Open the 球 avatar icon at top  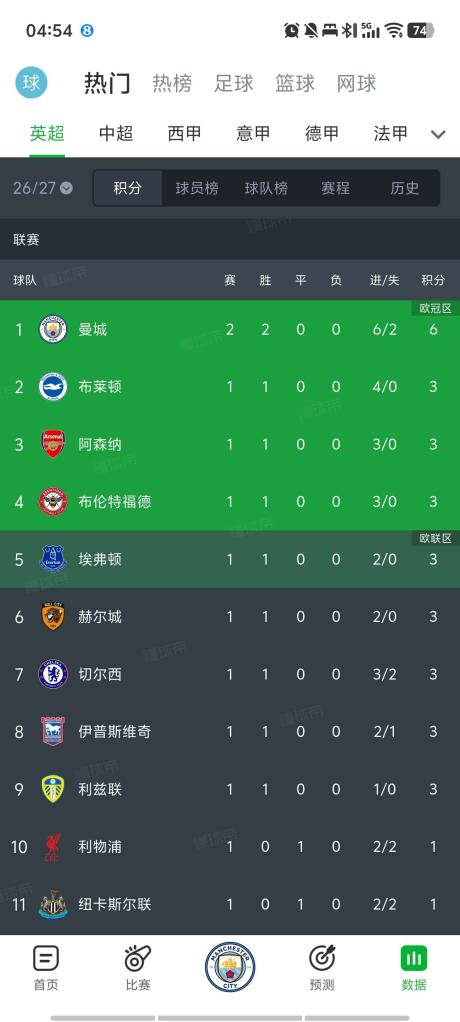pos(31,83)
